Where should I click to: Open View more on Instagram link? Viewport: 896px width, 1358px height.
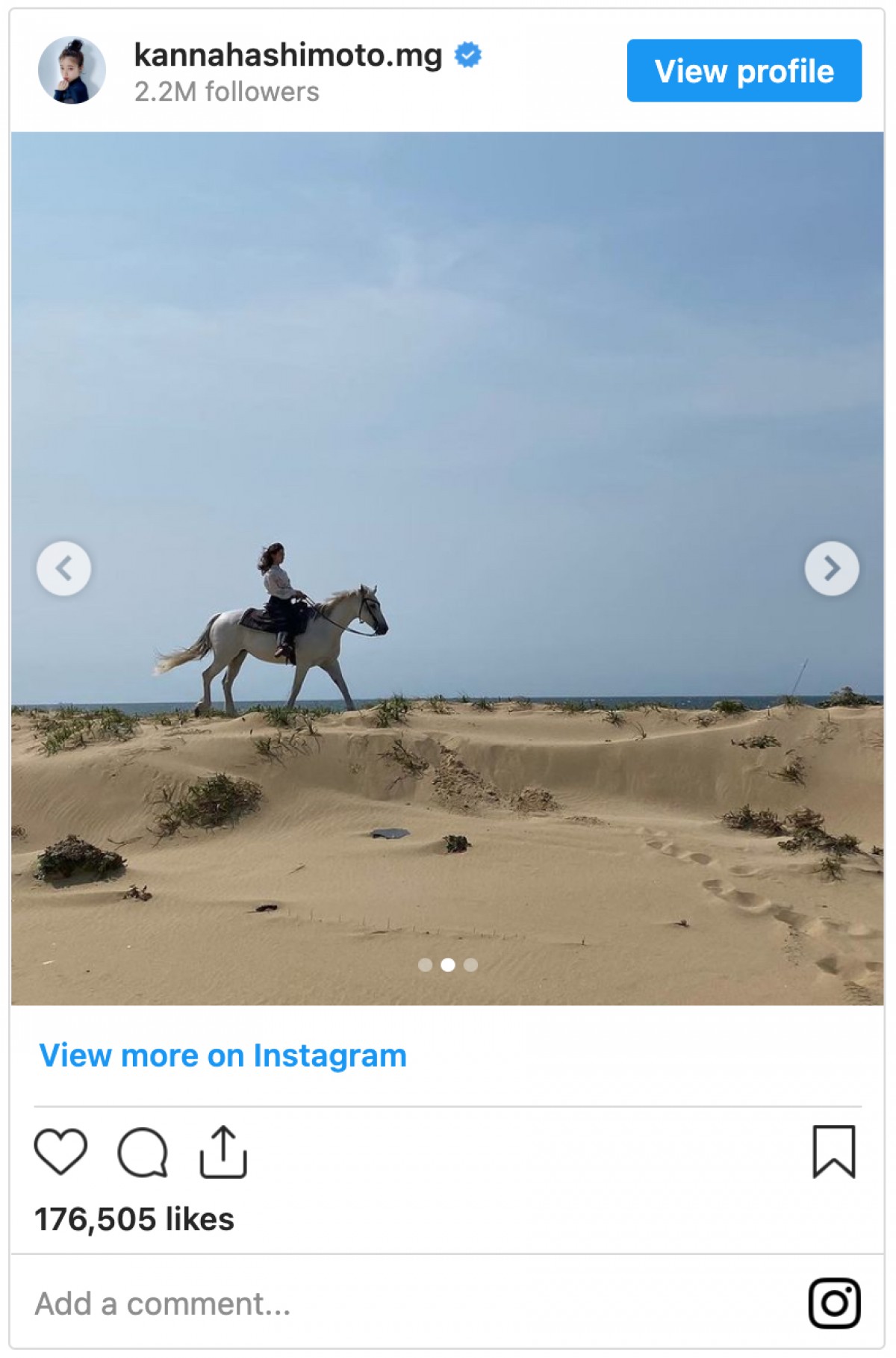223,1055
